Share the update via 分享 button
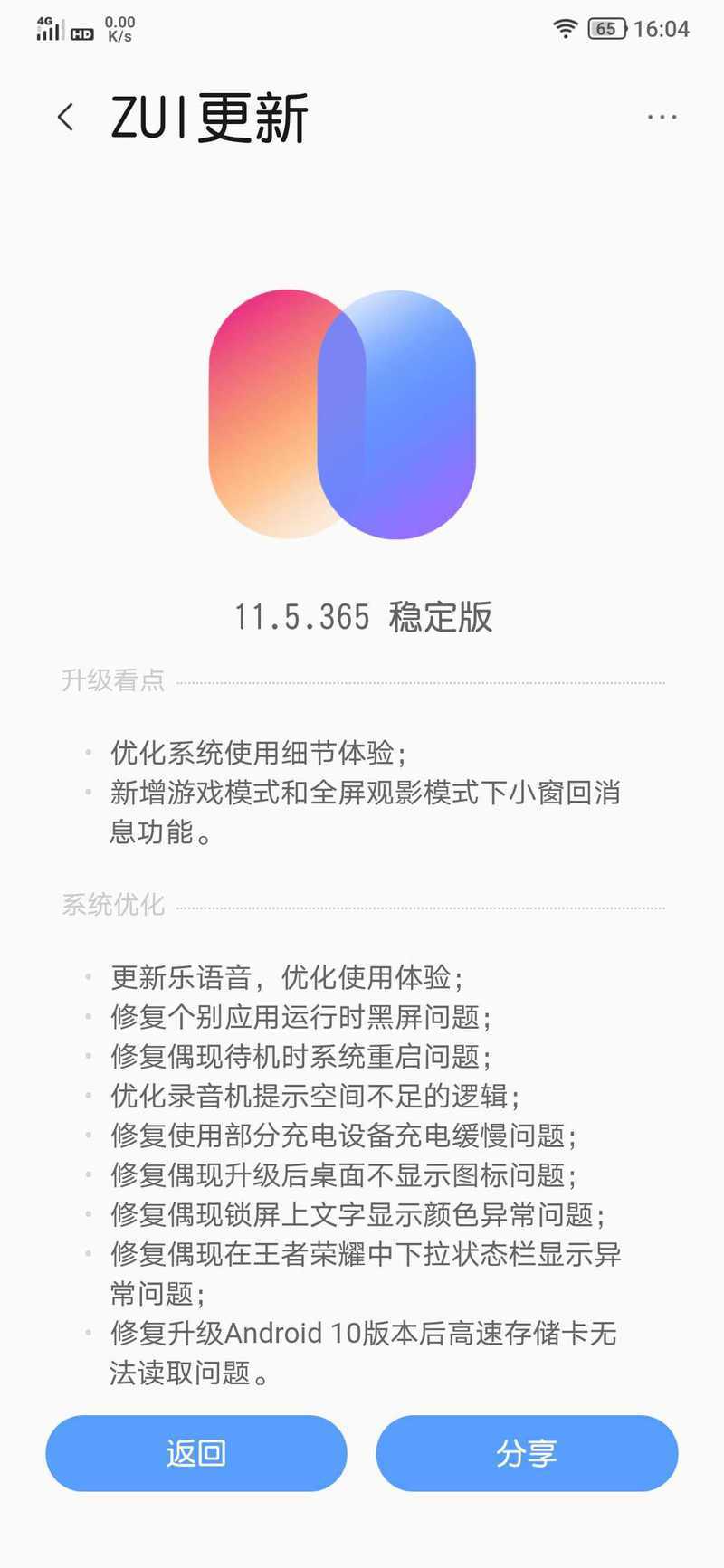The width and height of the screenshot is (724, 1568). click(527, 1453)
